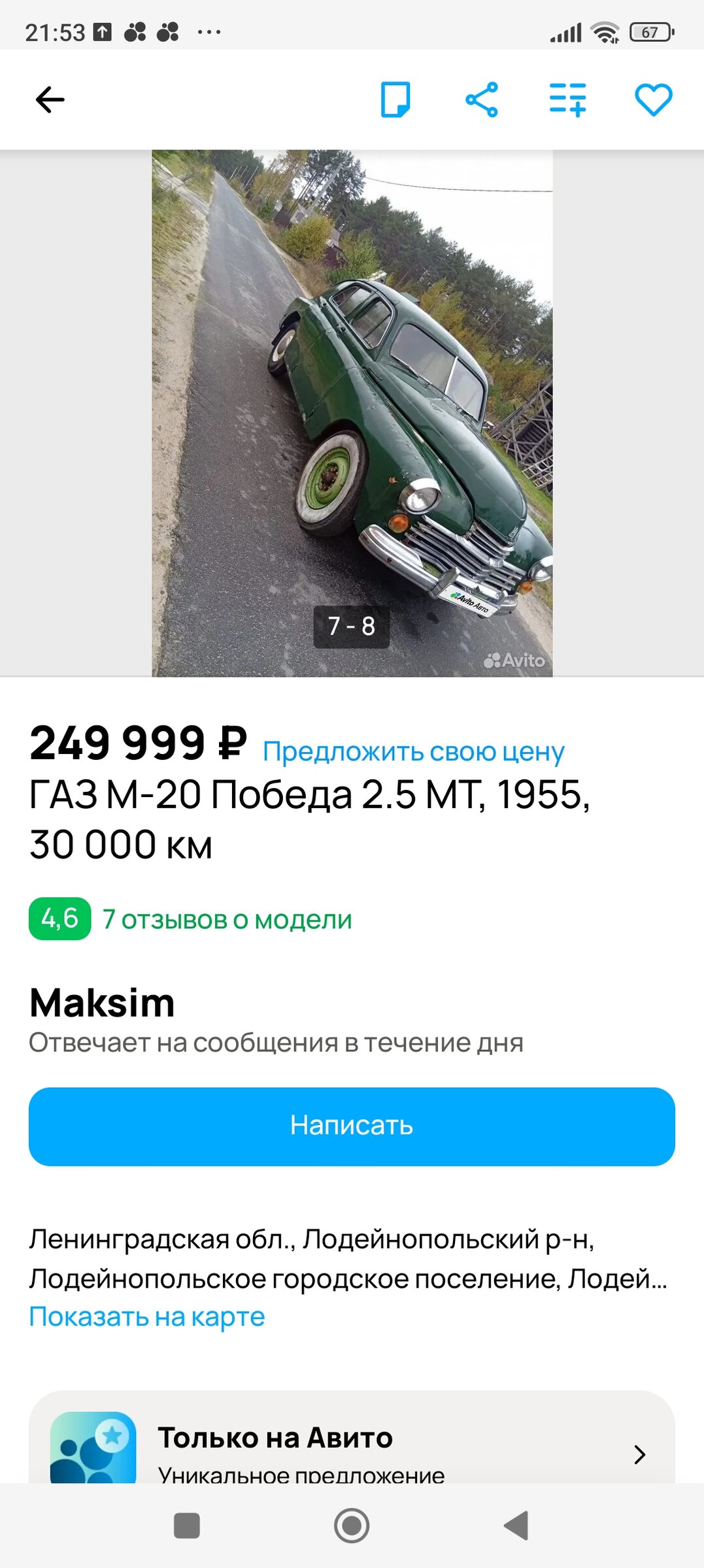The height and width of the screenshot is (1568, 704).
Task: Message the seller with Написать button
Action: pos(352,1126)
